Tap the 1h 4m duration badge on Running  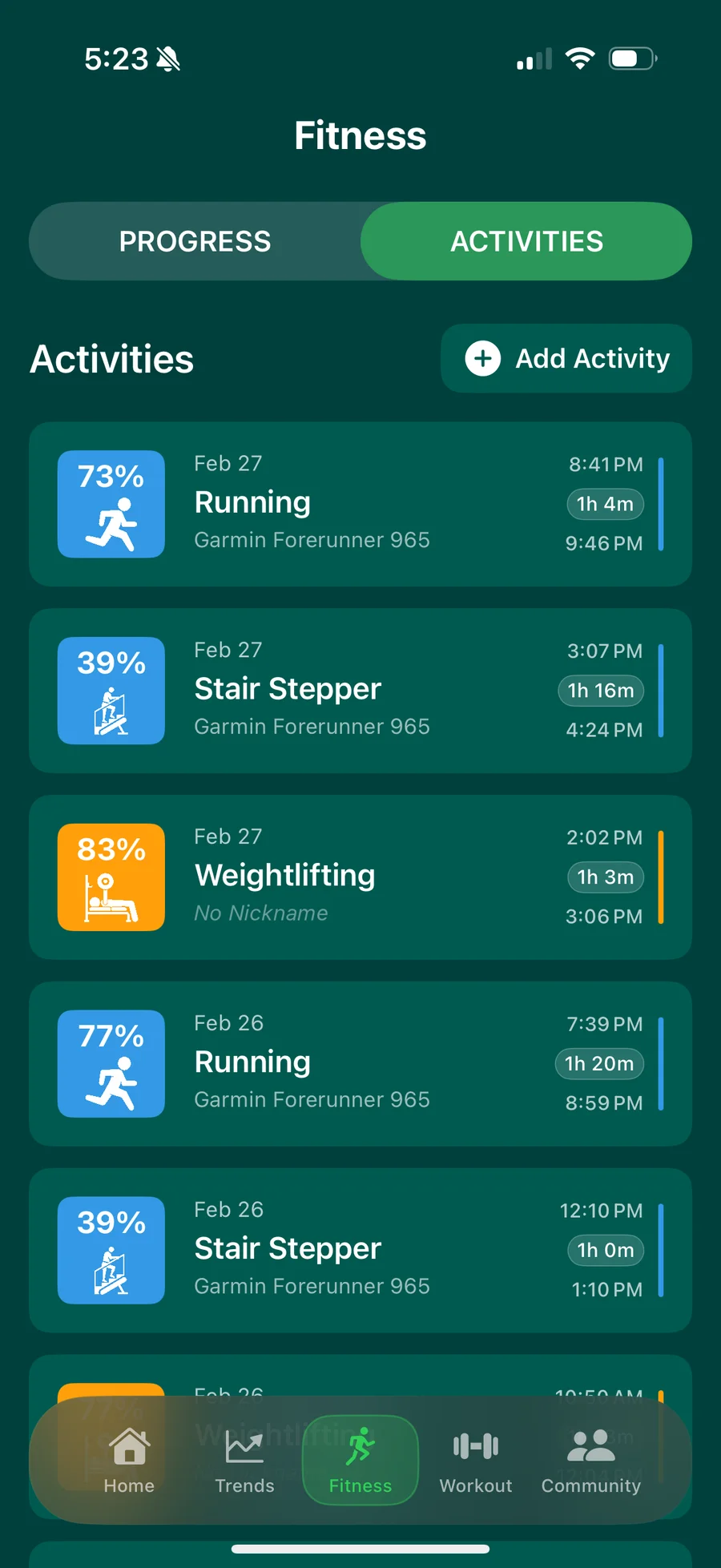(605, 504)
